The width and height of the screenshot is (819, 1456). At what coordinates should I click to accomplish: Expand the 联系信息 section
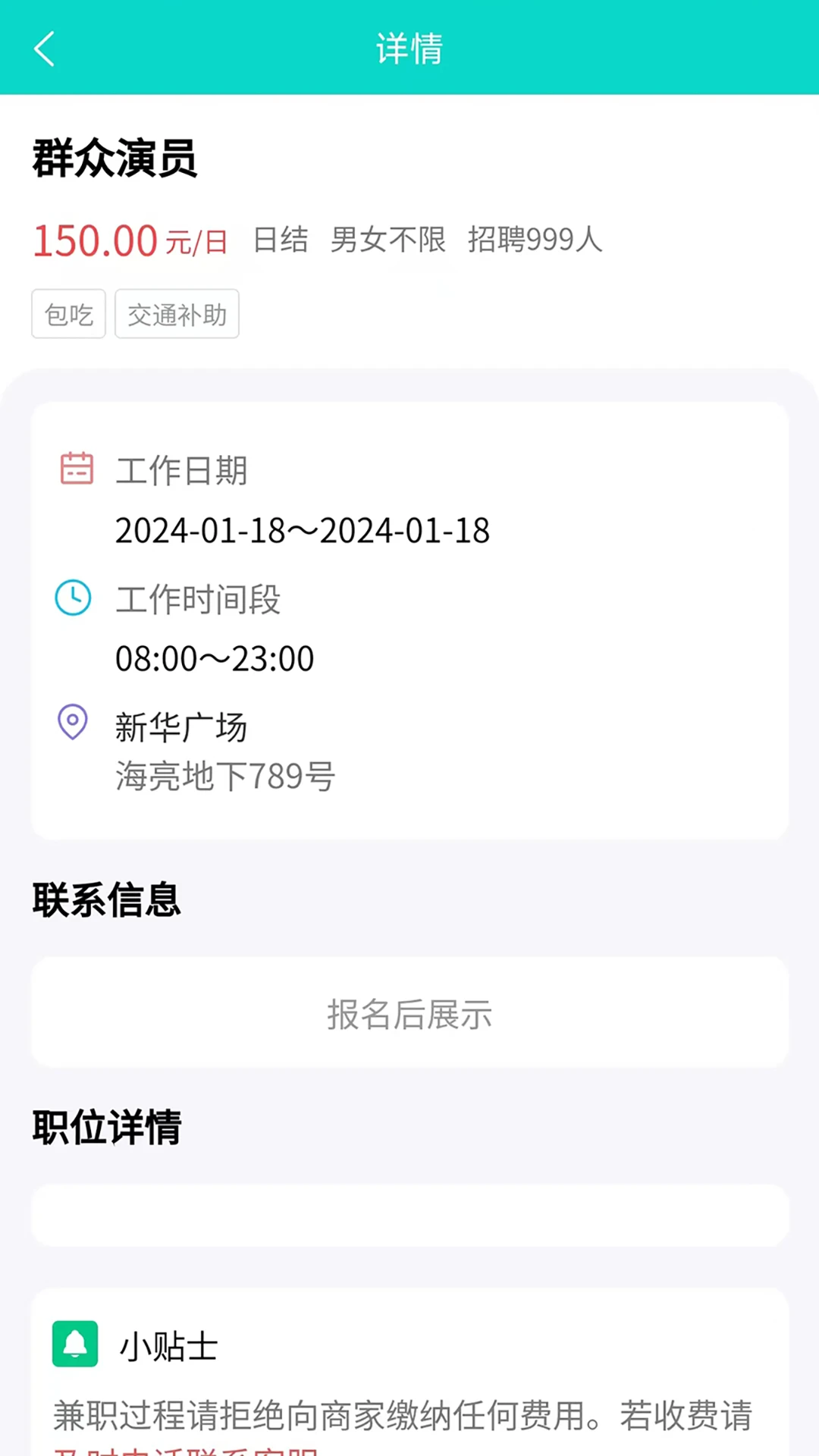pyautogui.click(x=106, y=899)
